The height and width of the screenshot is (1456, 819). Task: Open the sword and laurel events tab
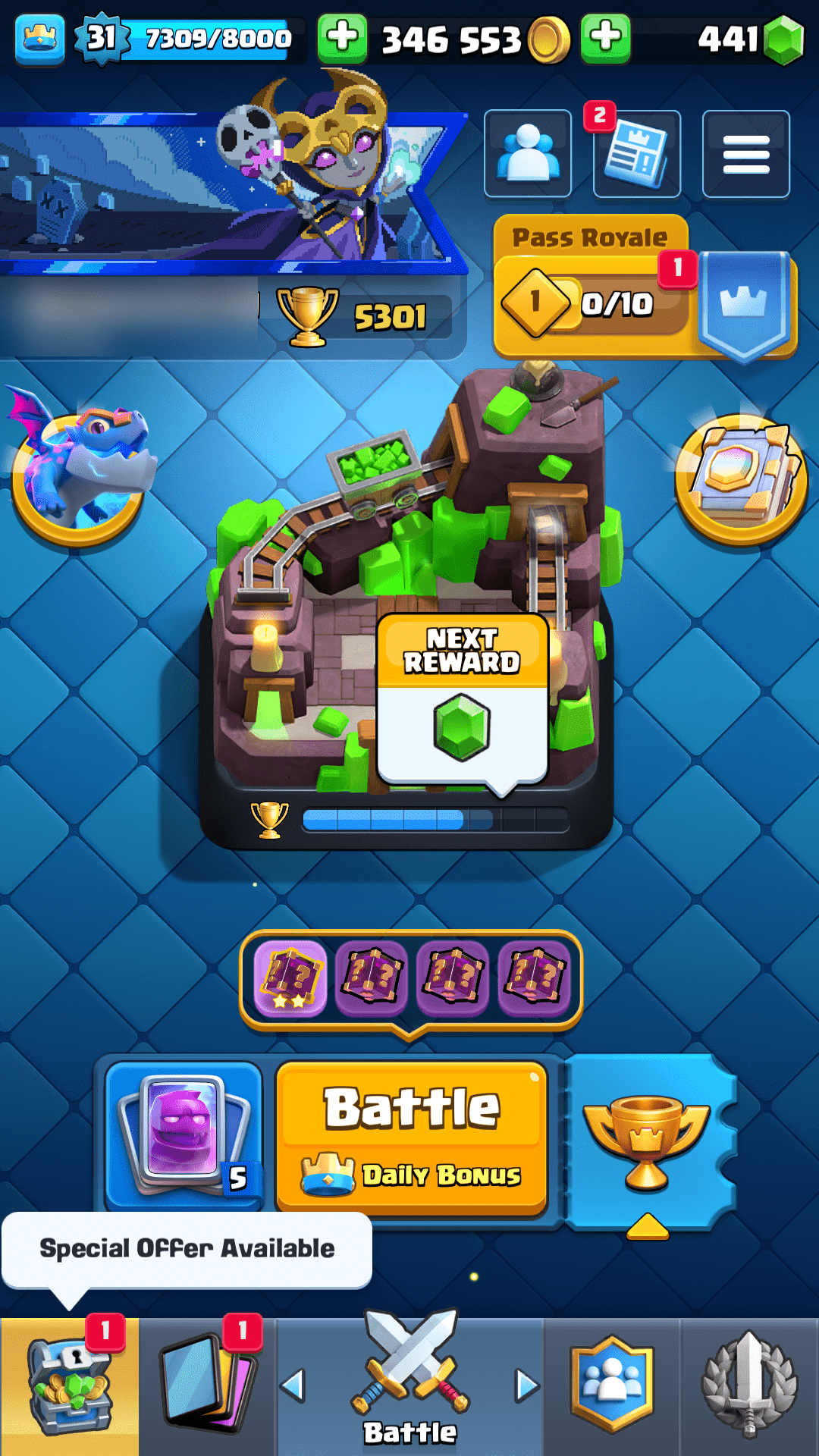click(749, 1386)
